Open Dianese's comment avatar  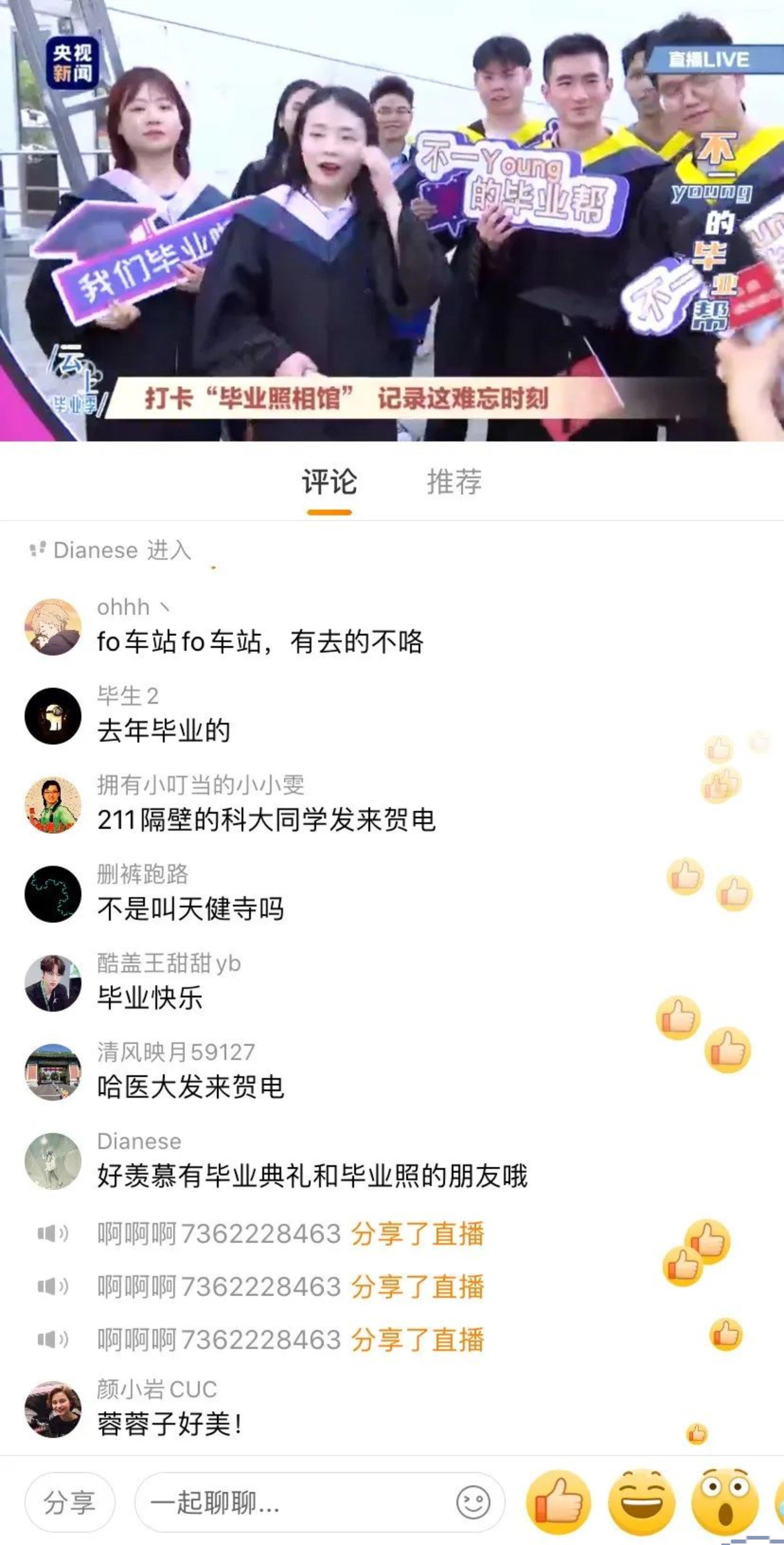click(53, 1161)
